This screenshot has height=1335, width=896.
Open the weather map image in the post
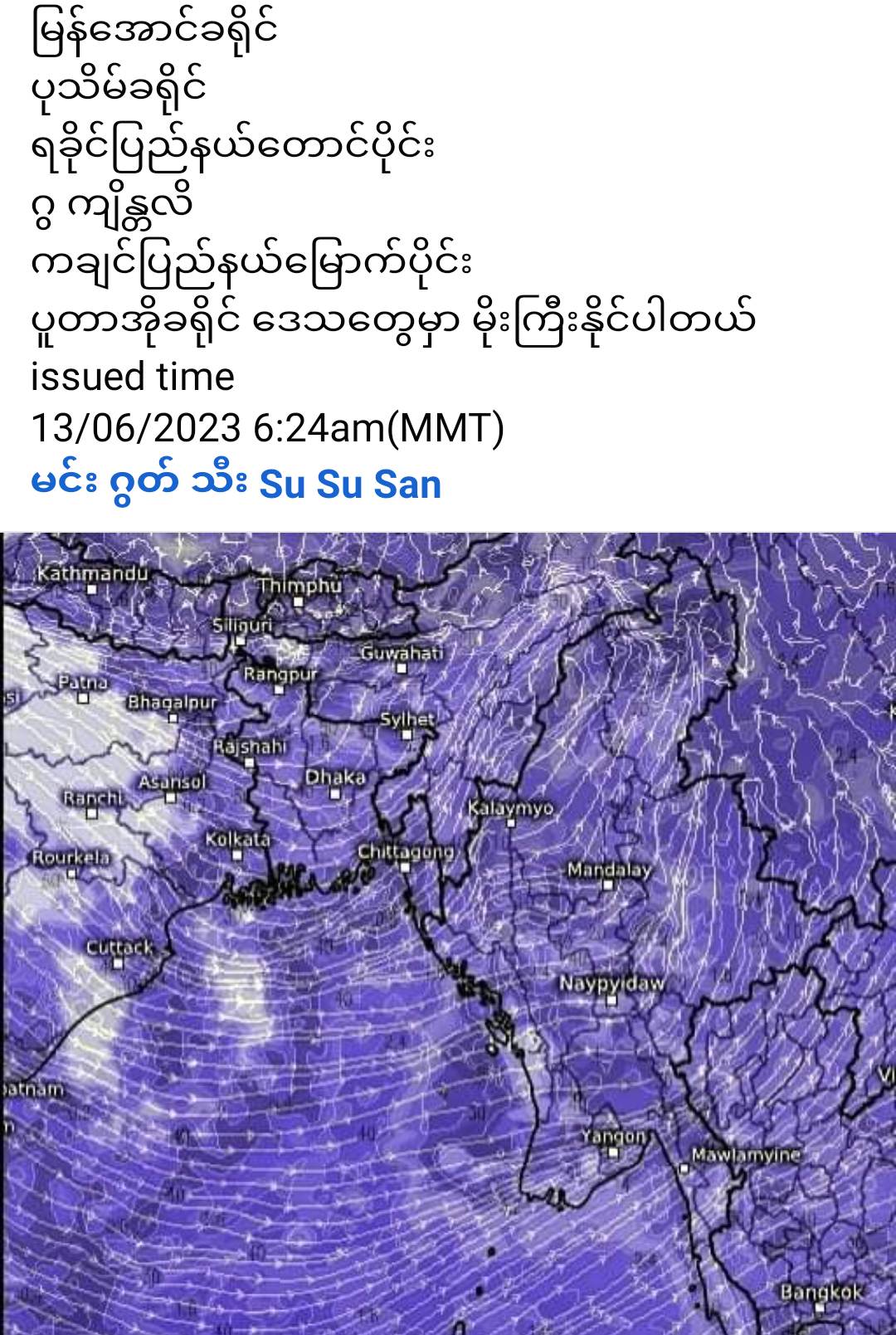point(448,933)
